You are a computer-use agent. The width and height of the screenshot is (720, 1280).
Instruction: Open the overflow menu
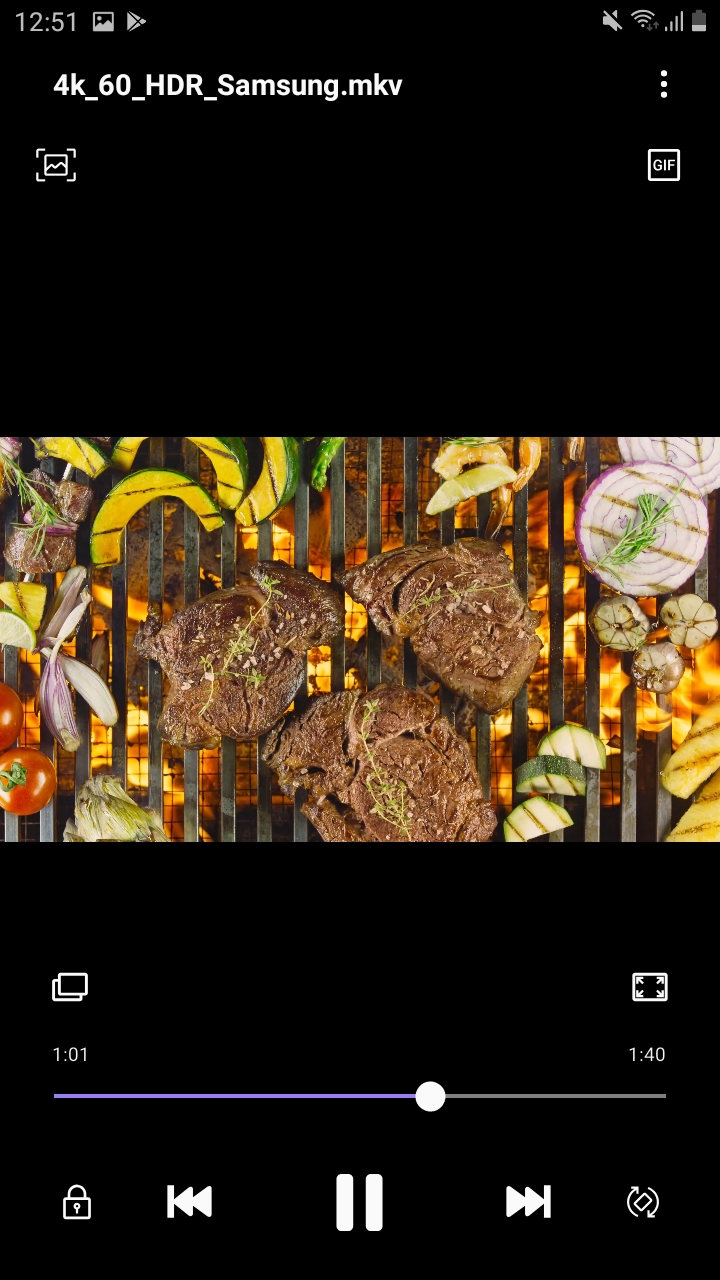(x=664, y=85)
